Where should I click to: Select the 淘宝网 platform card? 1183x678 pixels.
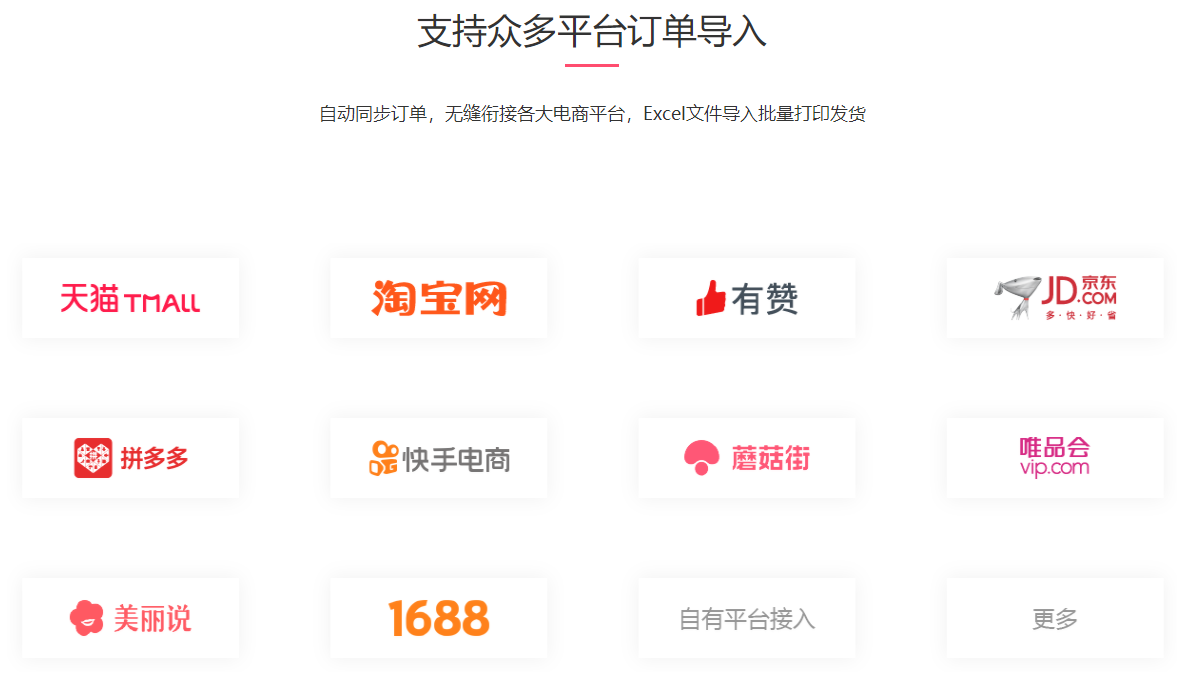click(x=439, y=298)
